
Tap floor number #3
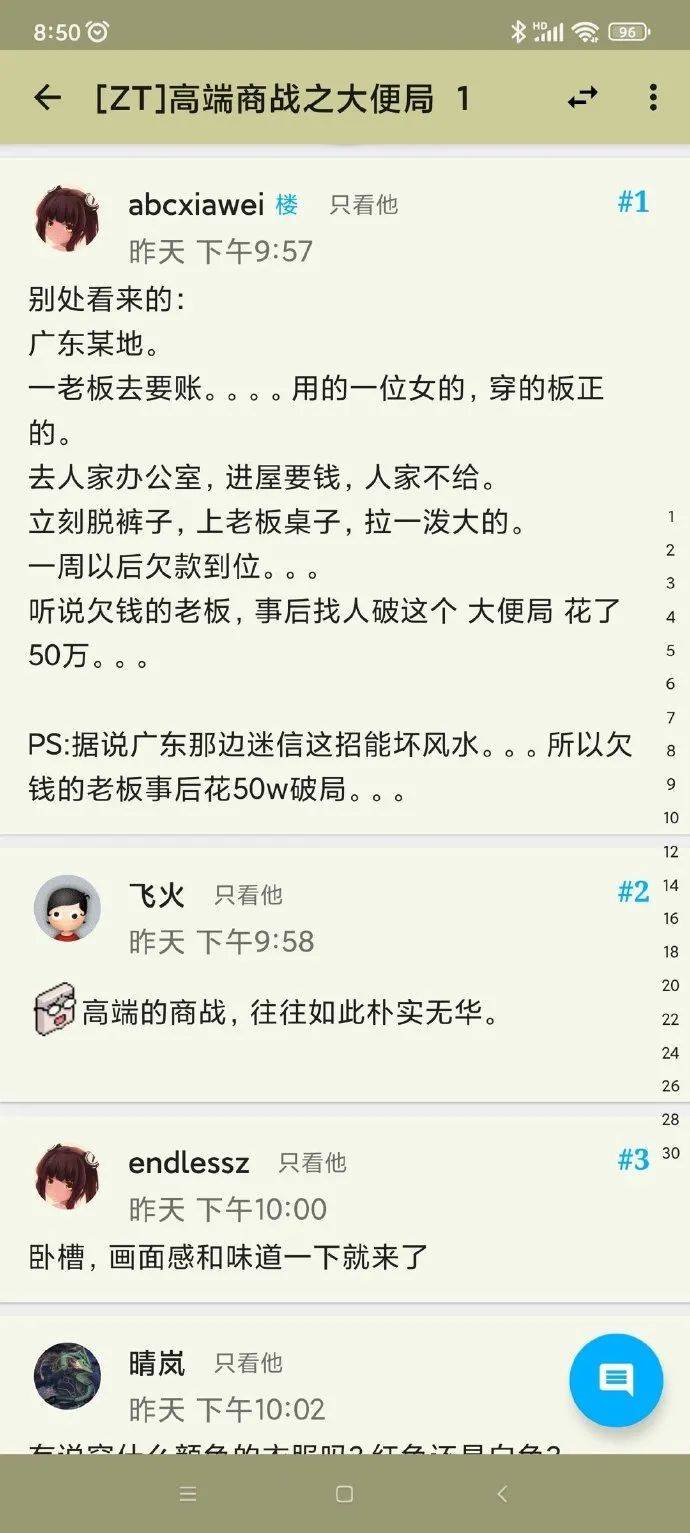point(633,1159)
